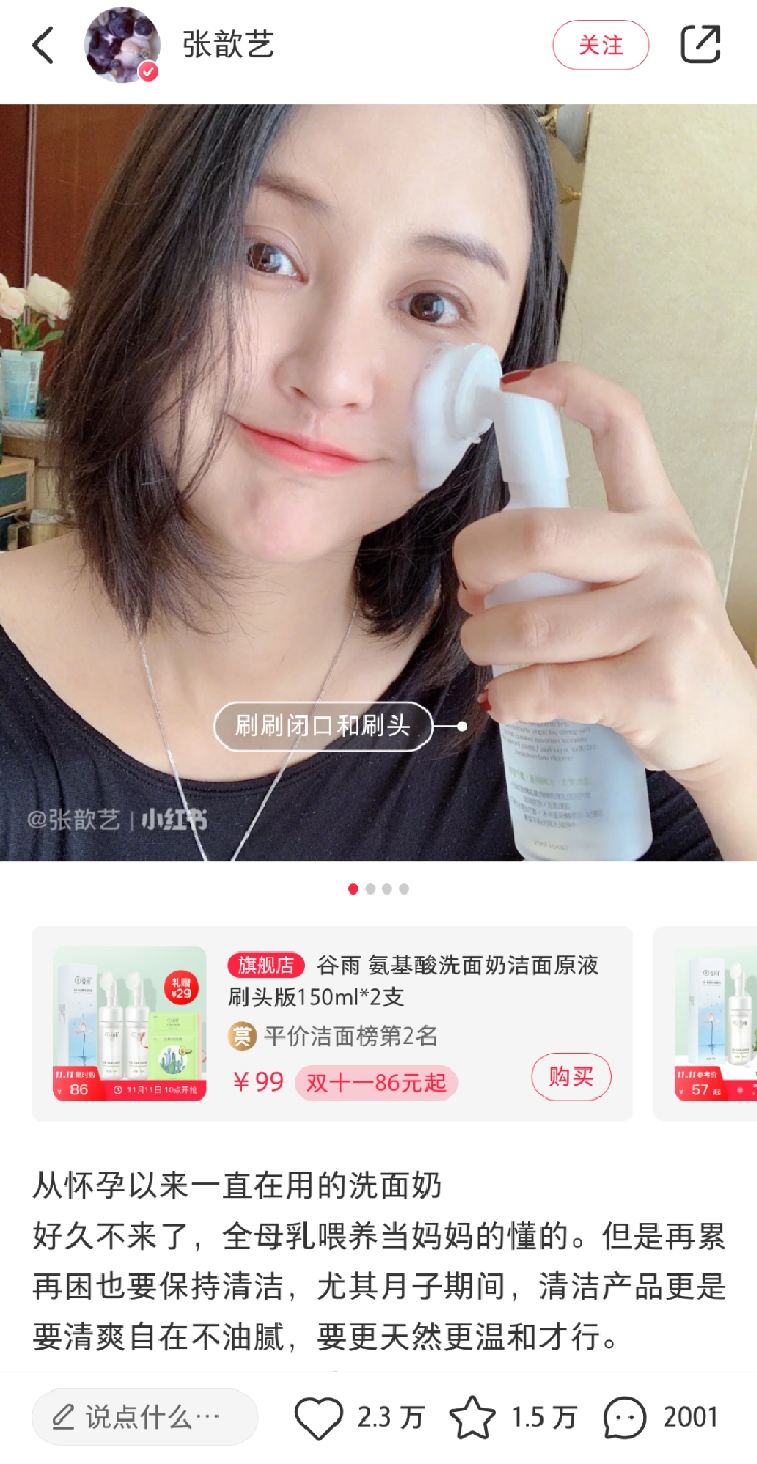Open the 2001 comments

click(627, 1417)
